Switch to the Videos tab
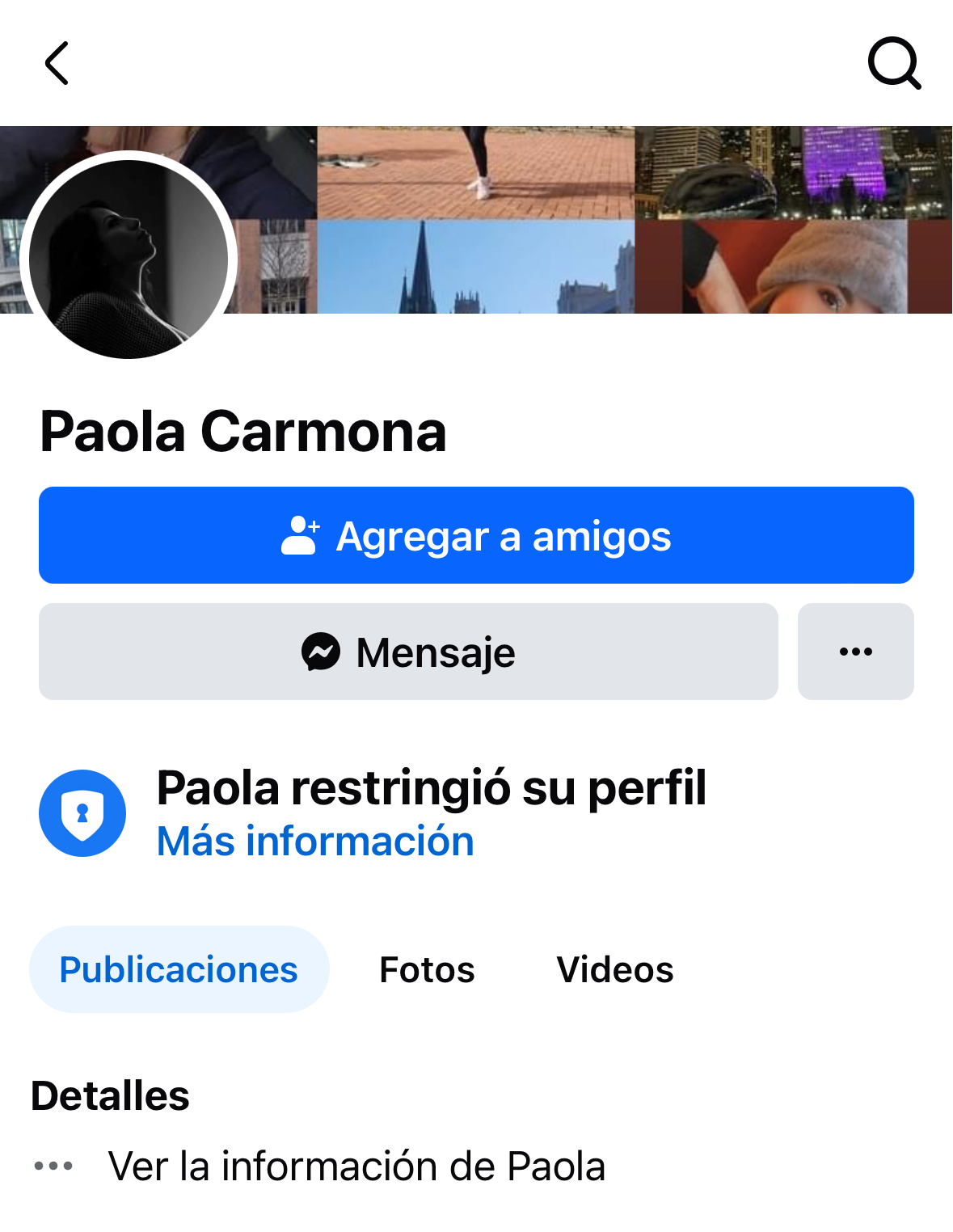The image size is (953, 1232). (614, 969)
